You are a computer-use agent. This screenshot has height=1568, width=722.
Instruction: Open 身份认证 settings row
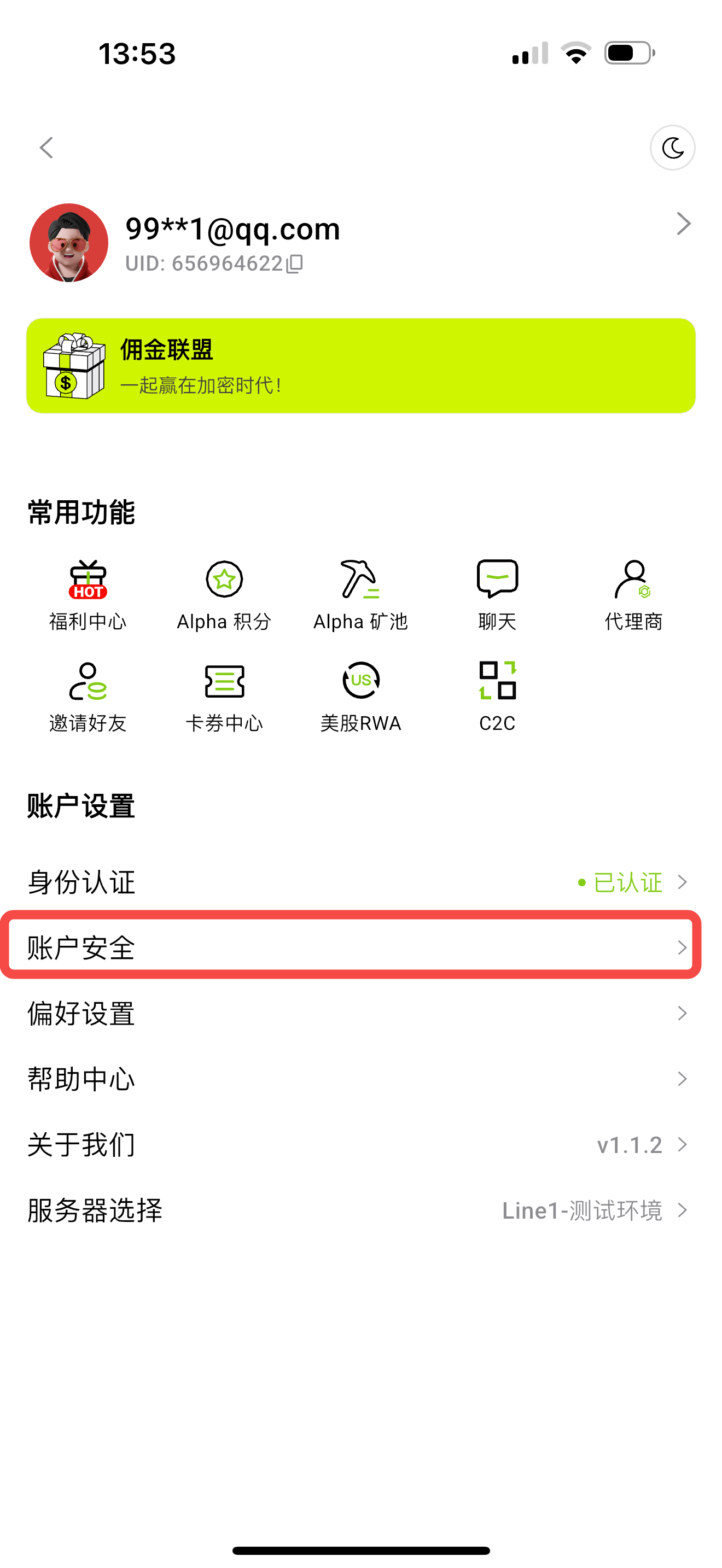tap(360, 882)
